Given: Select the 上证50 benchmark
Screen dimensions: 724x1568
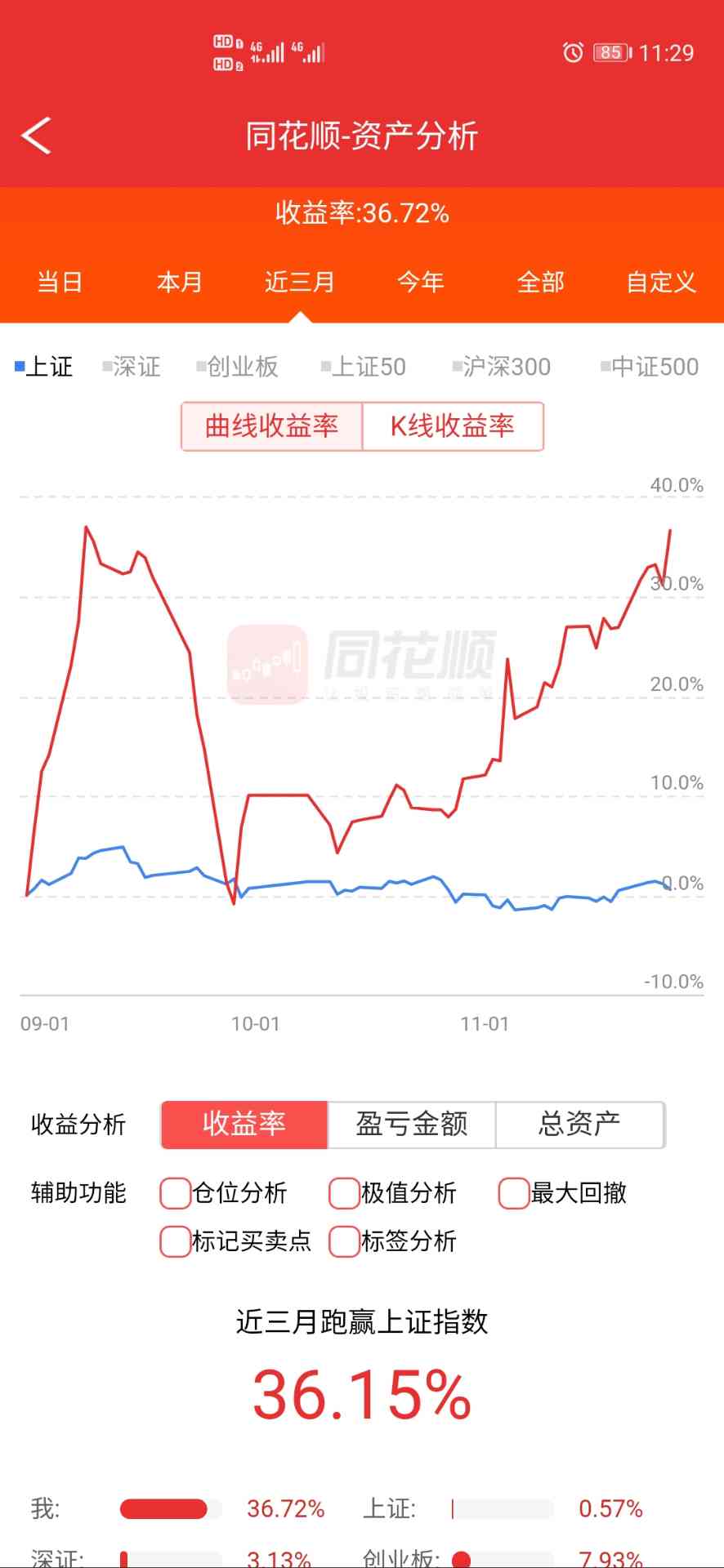Looking at the screenshot, I should [364, 367].
